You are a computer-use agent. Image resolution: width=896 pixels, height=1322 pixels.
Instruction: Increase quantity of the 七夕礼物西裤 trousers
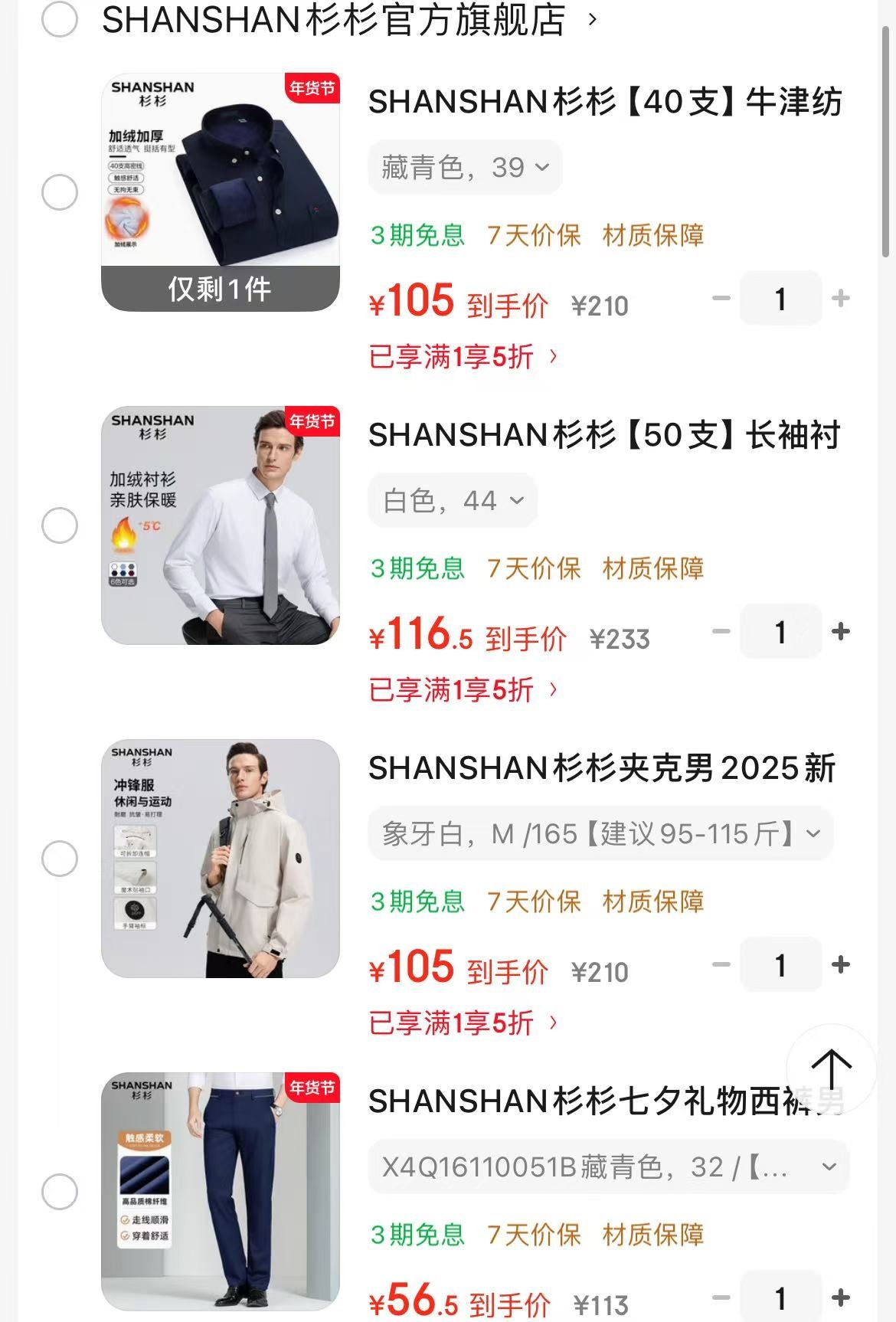point(841,1298)
